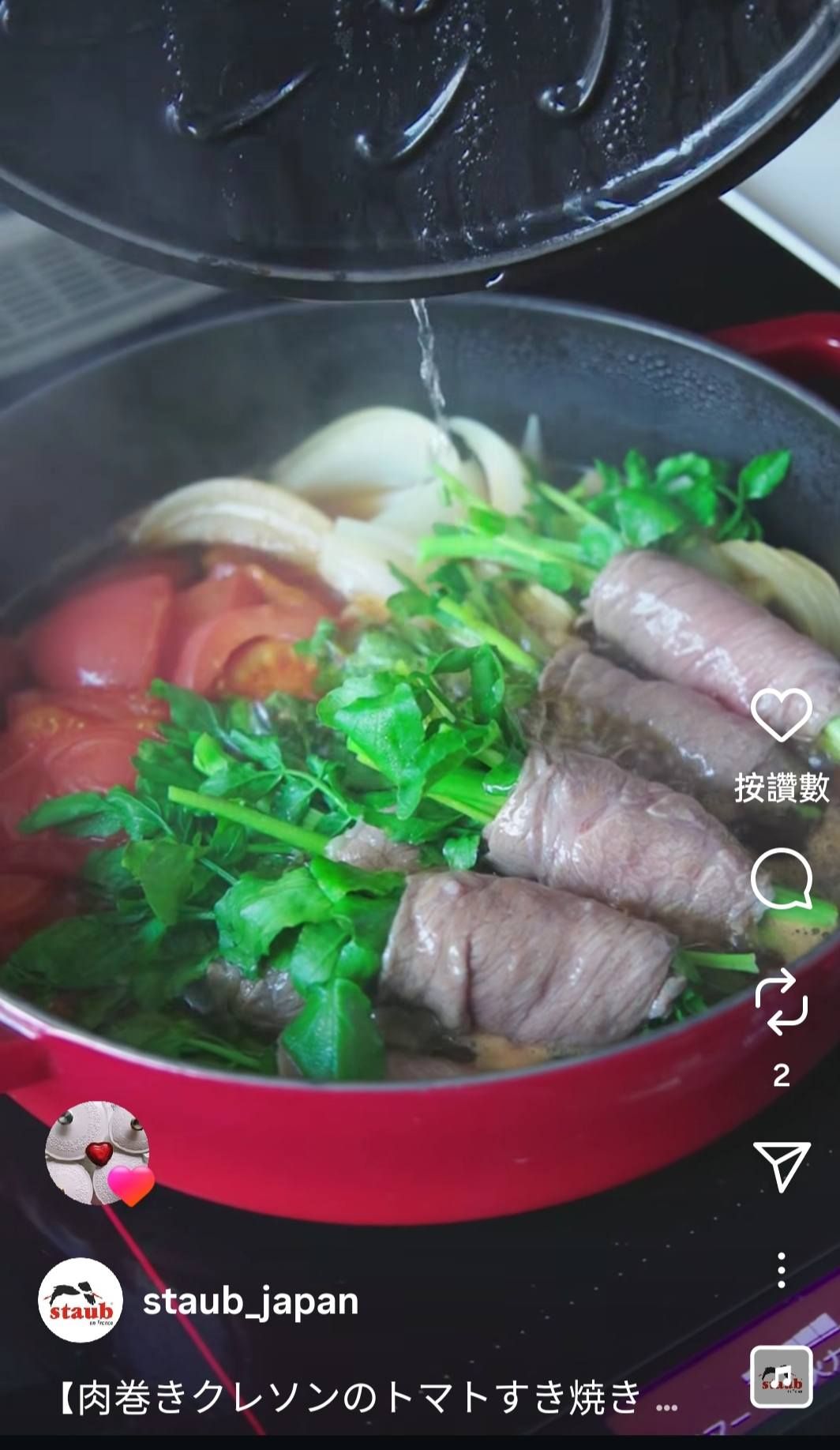Open the reel's audio track thumbnail
The image size is (840, 1450).
tap(781, 1377)
